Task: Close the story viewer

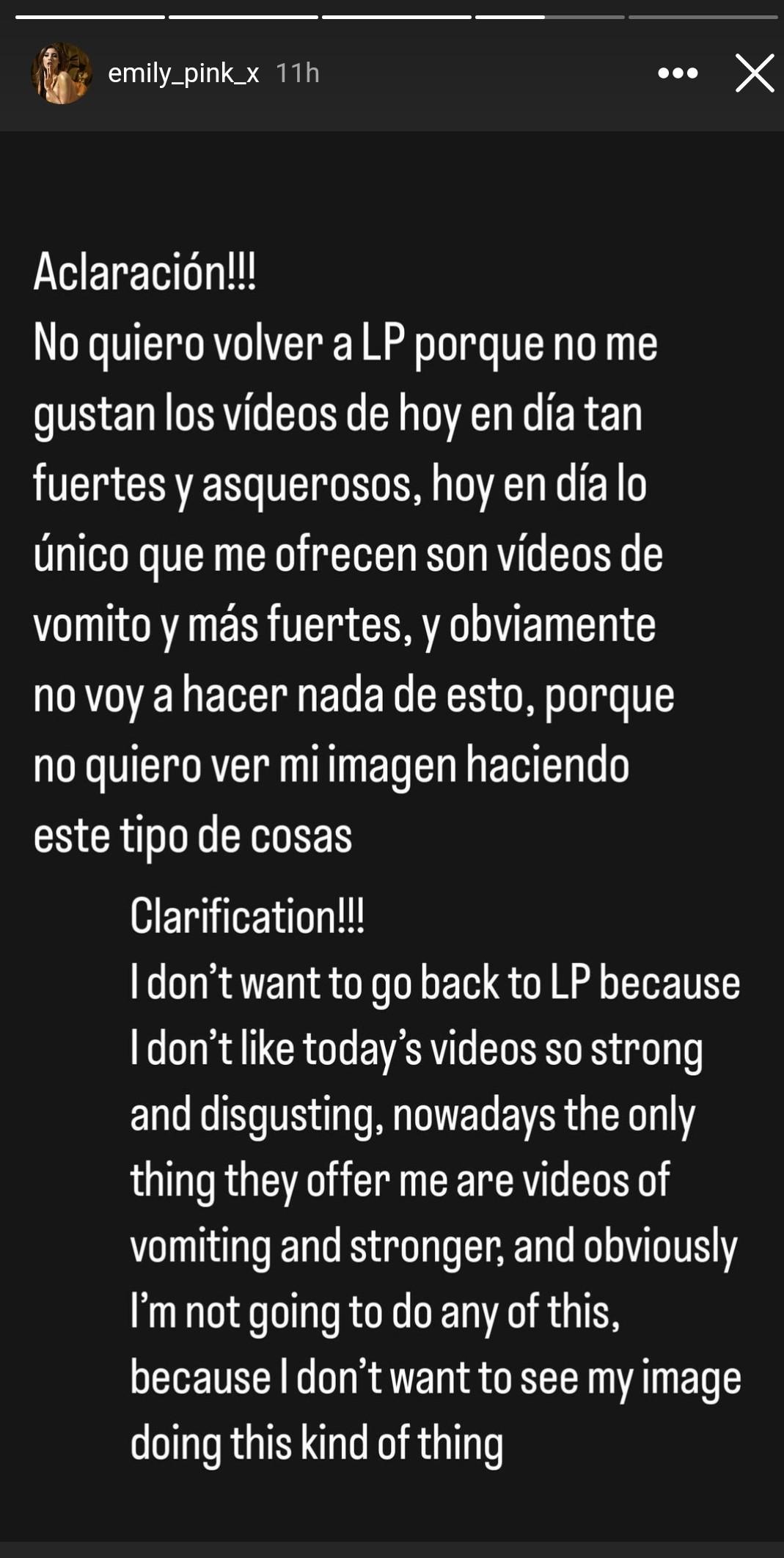Action: click(x=755, y=73)
